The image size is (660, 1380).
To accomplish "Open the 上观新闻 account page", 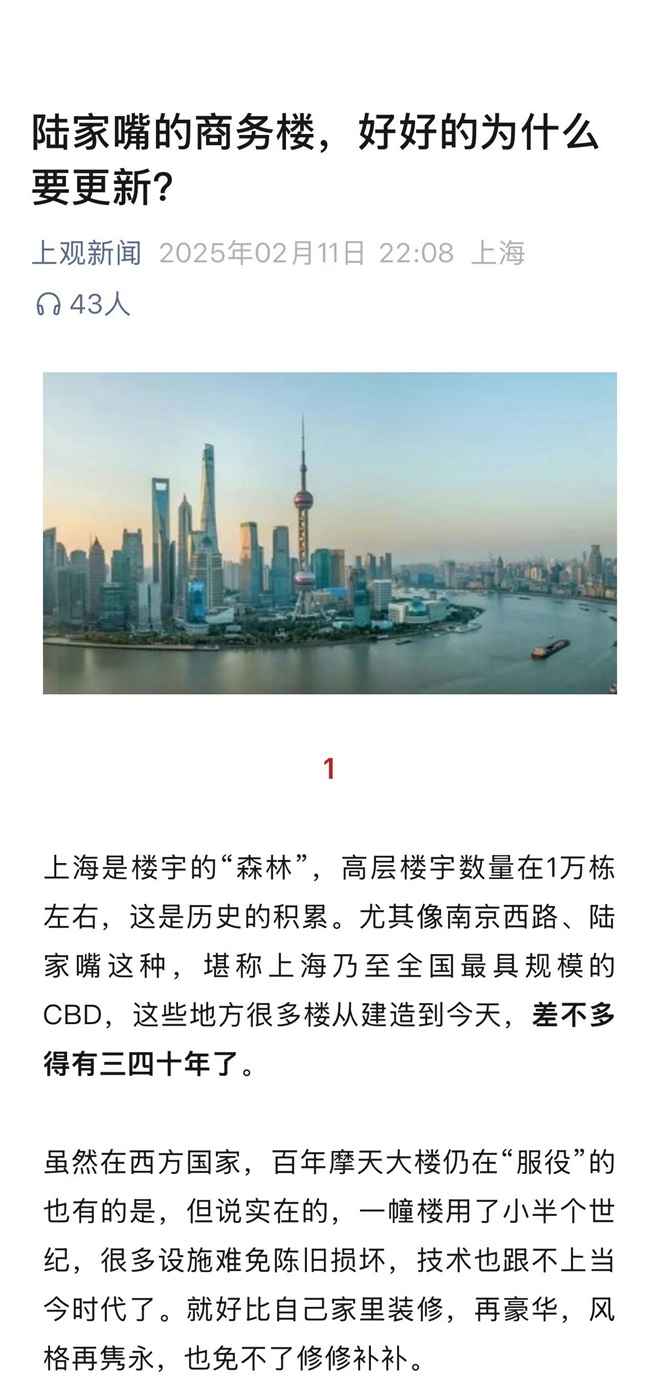I will click(86, 253).
